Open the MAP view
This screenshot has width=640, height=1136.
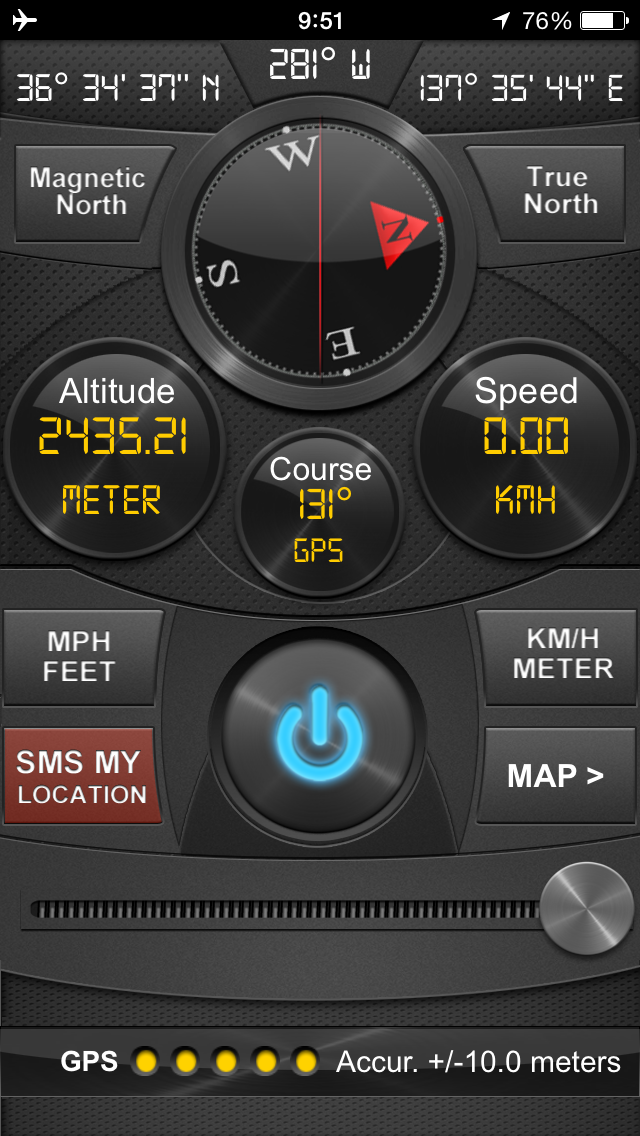[x=557, y=776]
